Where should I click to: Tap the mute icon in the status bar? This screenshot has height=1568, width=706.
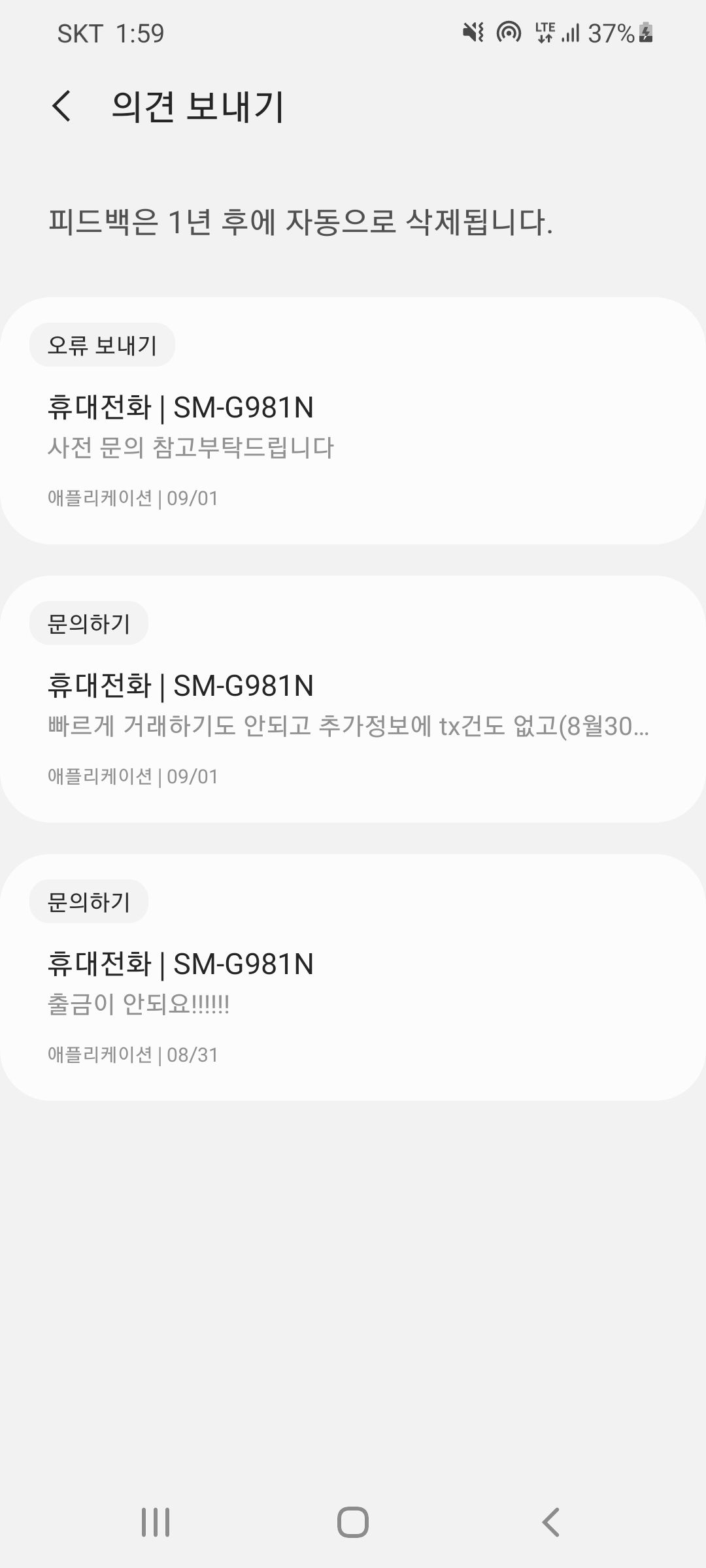472,31
